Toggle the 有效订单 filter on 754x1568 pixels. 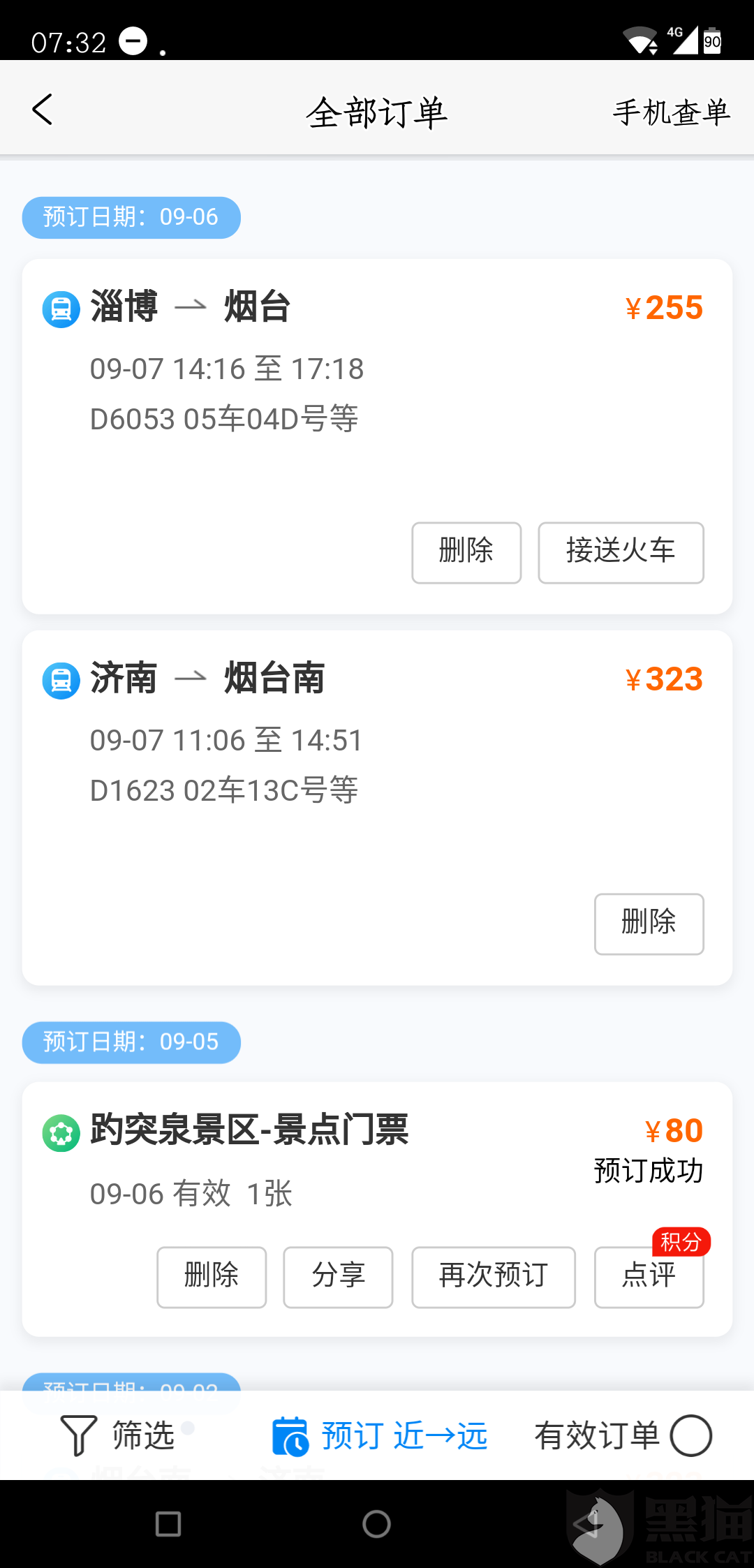pyautogui.click(x=690, y=1435)
